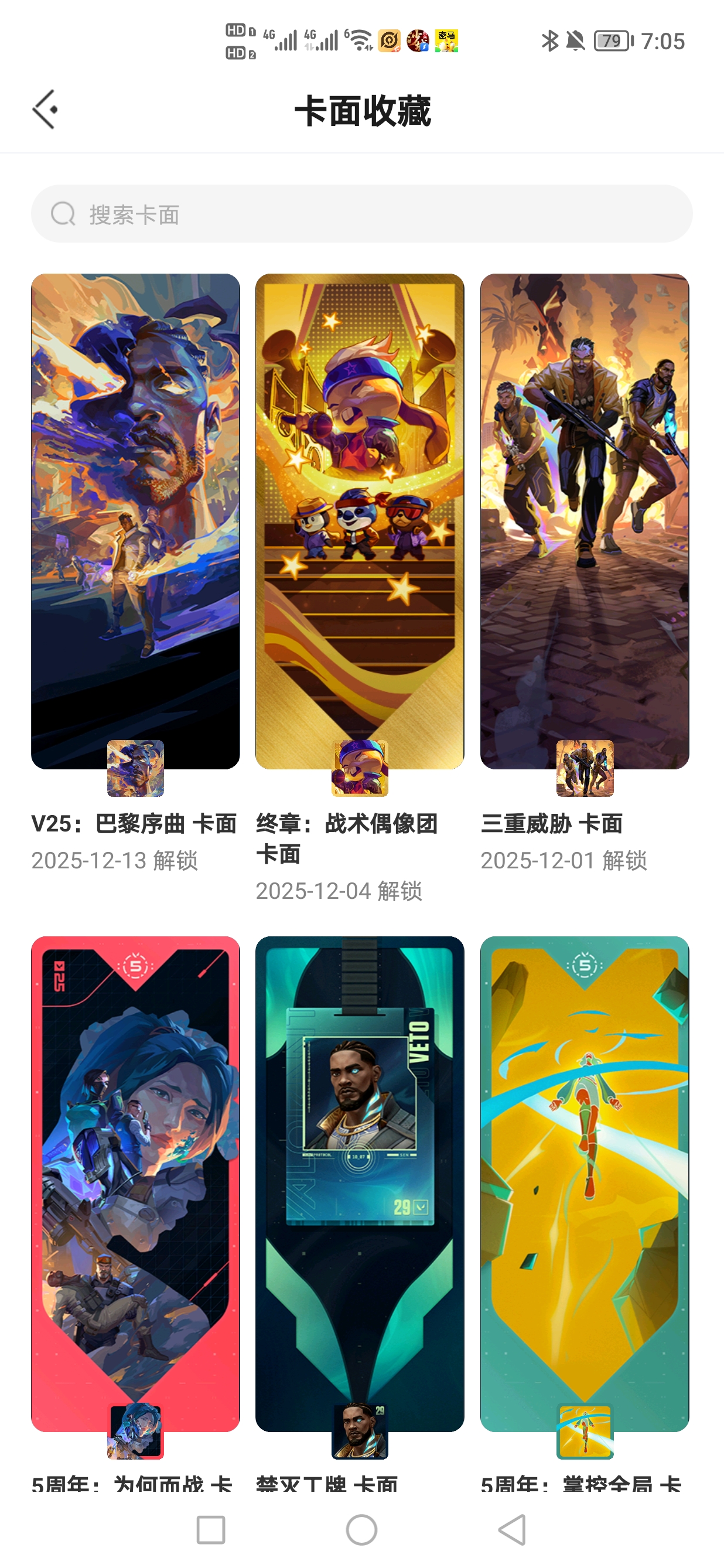724x1568 pixels.
Task: Tap the system home button
Action: [x=361, y=1530]
